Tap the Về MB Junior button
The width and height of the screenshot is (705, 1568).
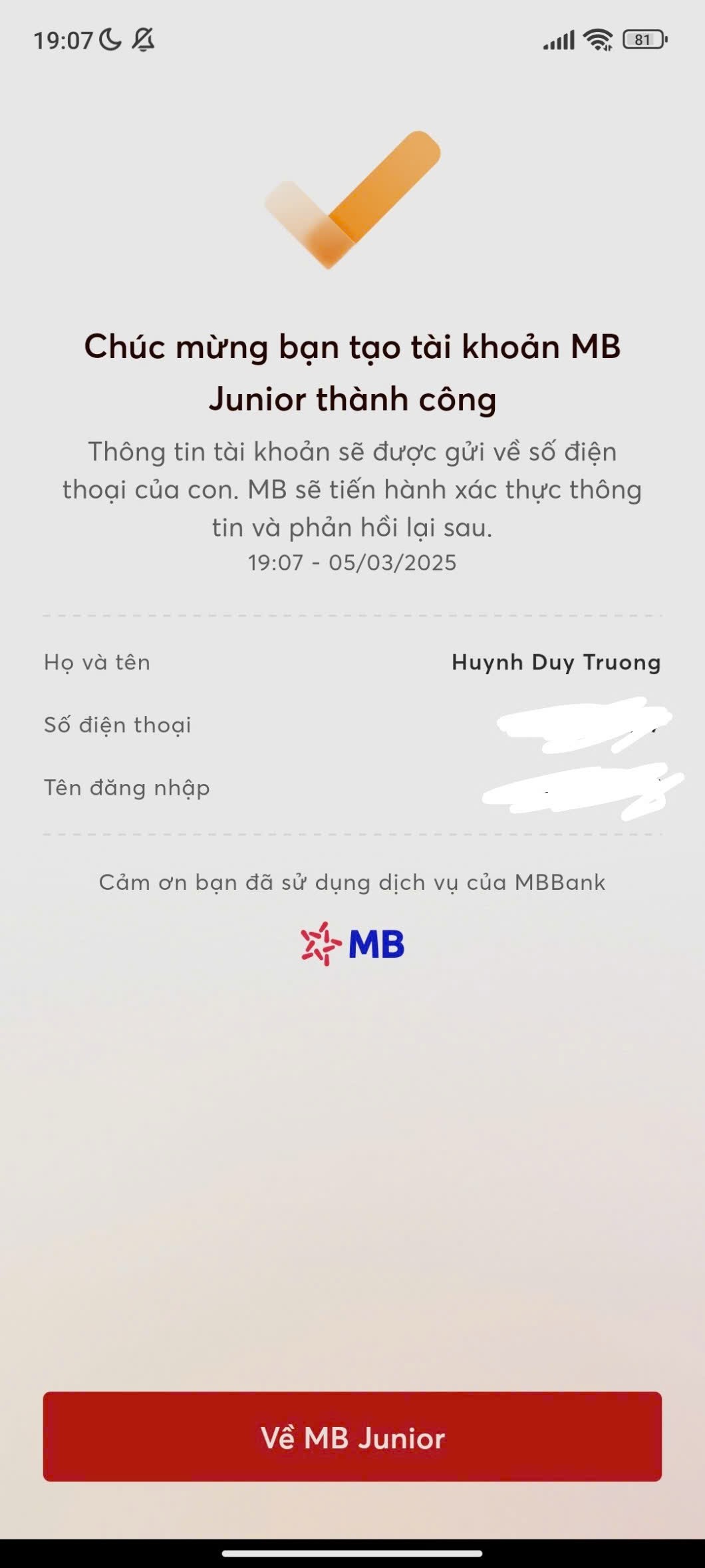tap(352, 1438)
